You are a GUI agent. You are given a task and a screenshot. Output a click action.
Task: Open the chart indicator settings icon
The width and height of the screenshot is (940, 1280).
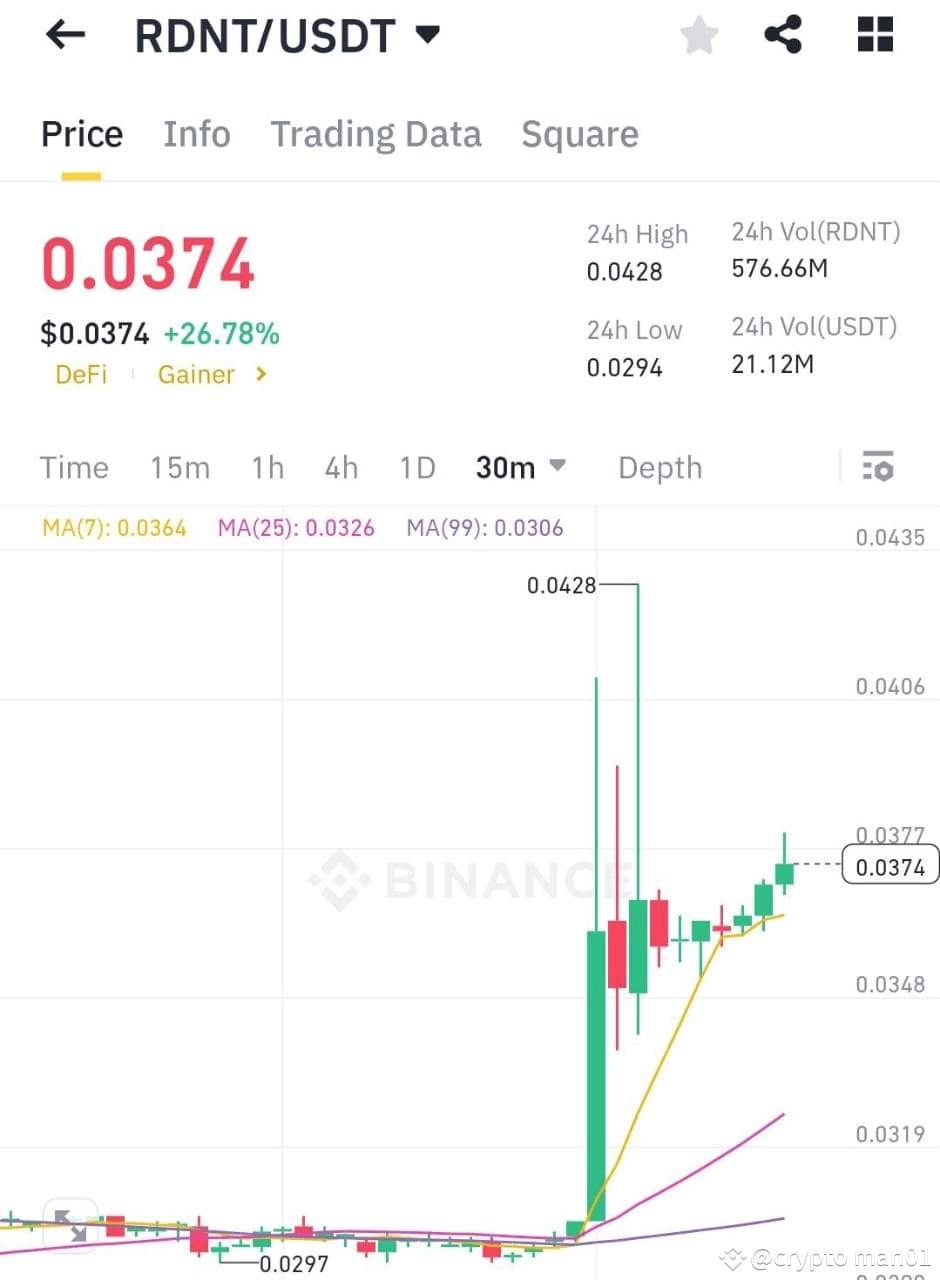877,466
